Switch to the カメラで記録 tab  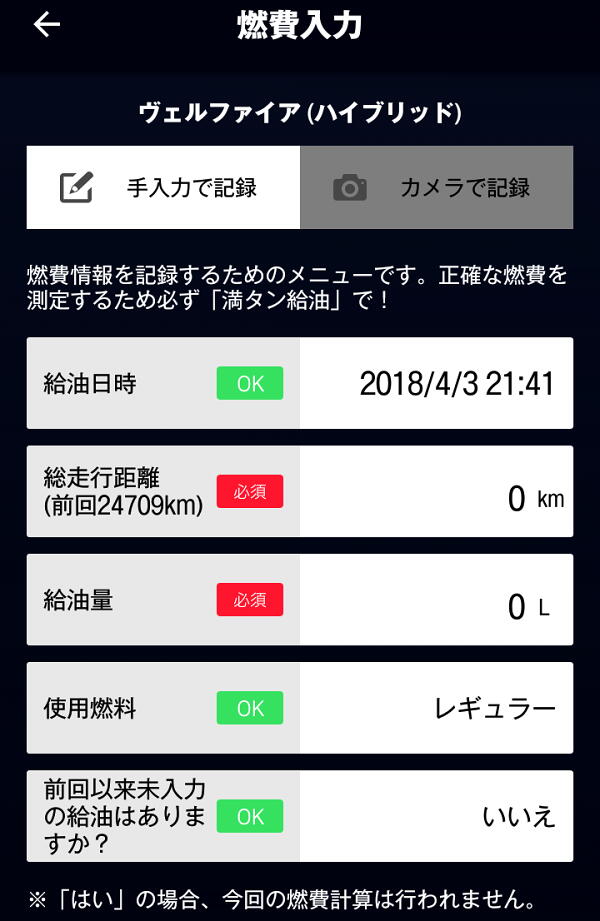coord(437,188)
